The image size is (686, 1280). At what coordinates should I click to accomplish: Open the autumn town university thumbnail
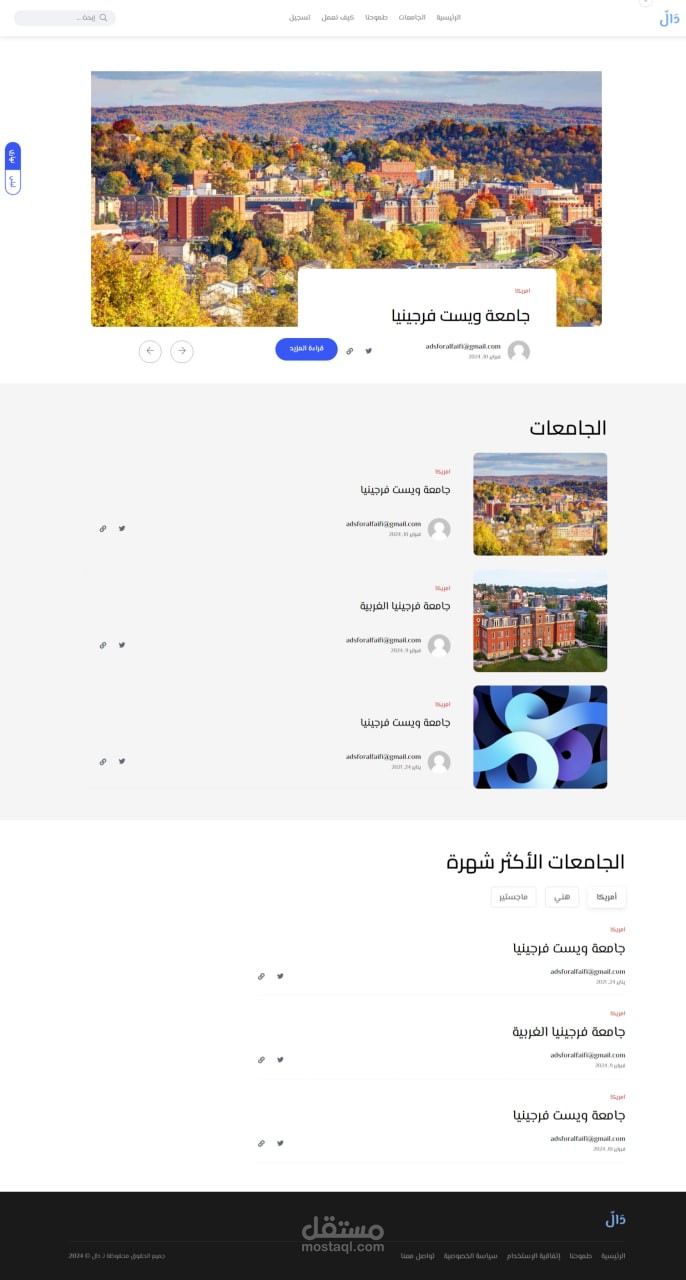(x=540, y=504)
